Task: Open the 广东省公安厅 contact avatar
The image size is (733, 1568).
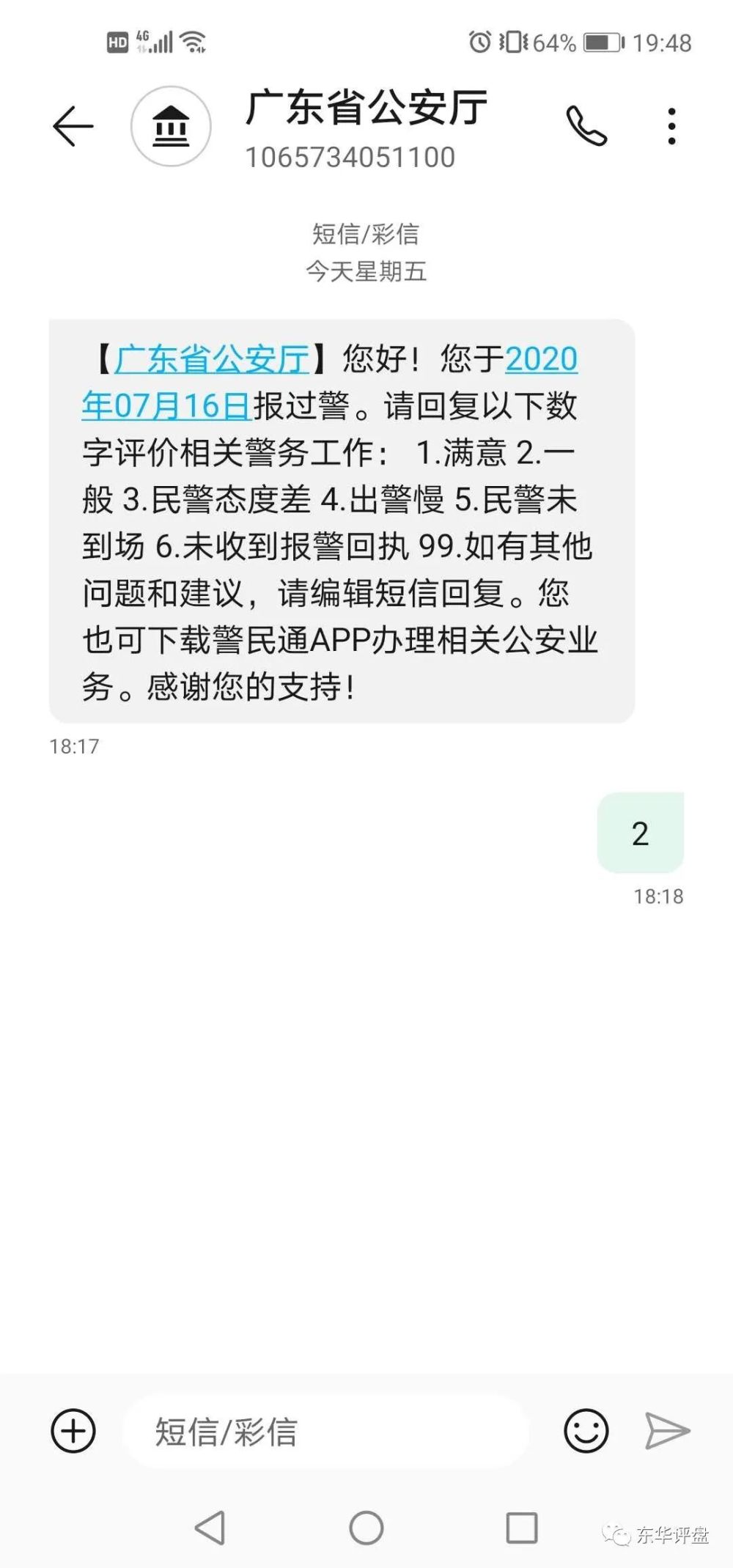Action: [171, 126]
